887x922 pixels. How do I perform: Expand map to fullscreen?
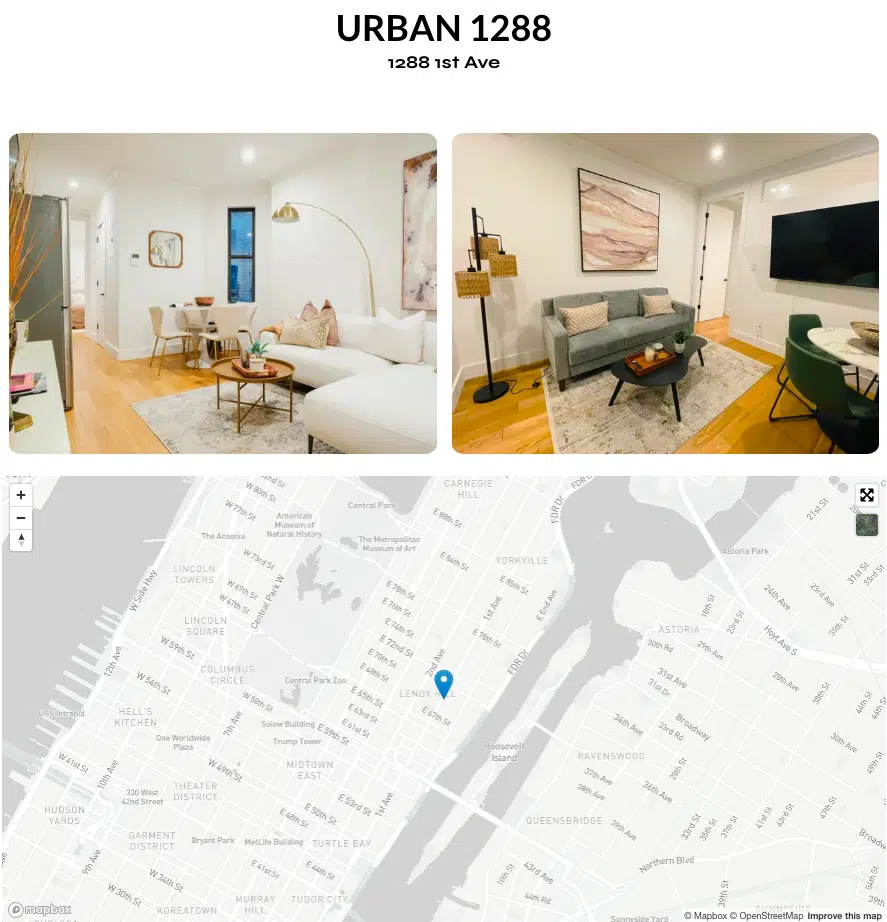(866, 495)
